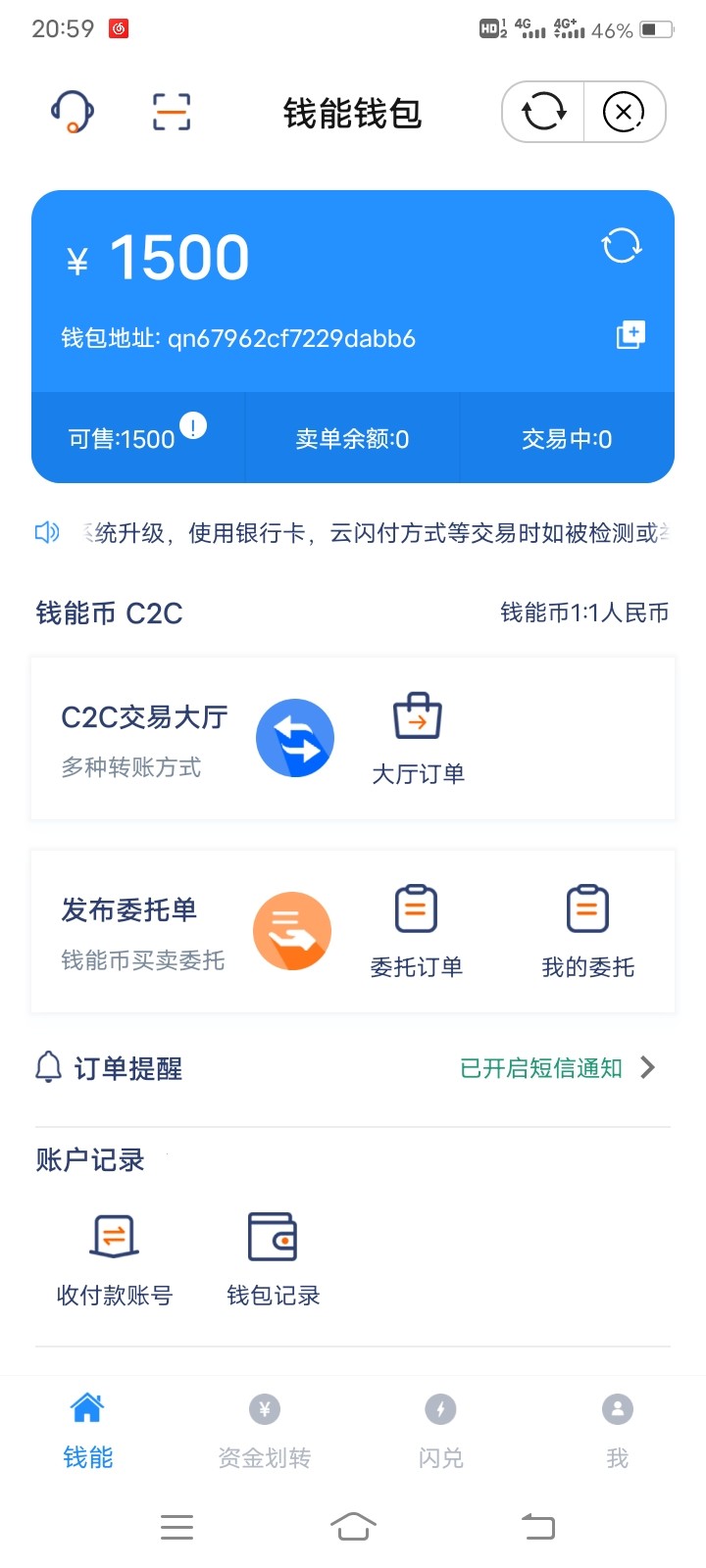Toggle SMS notification via 已开启短信通知
Image resolution: width=706 pixels, height=1568 pixels.
coord(540,1068)
